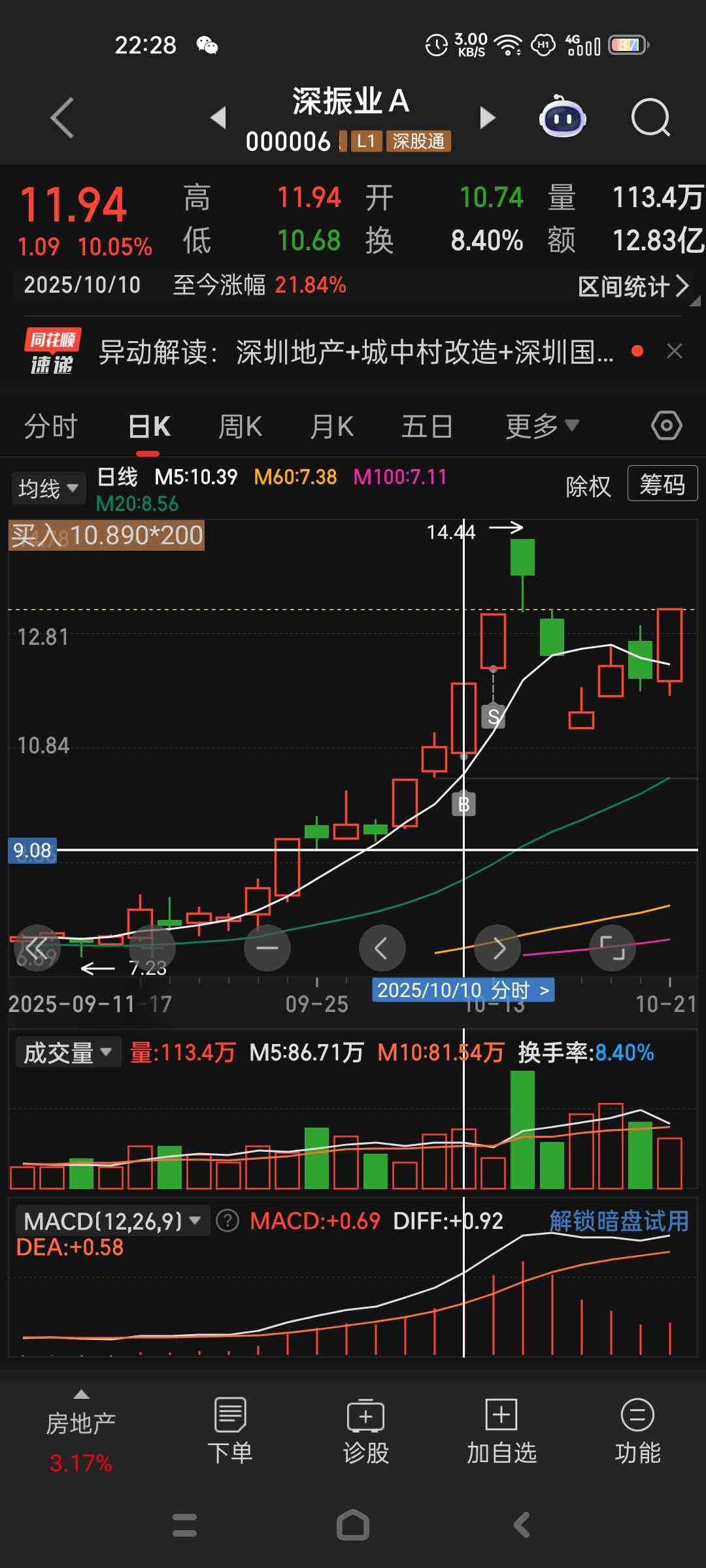Expand the 更多 chart period dropdown
The height and width of the screenshot is (1568, 706).
pos(542,427)
